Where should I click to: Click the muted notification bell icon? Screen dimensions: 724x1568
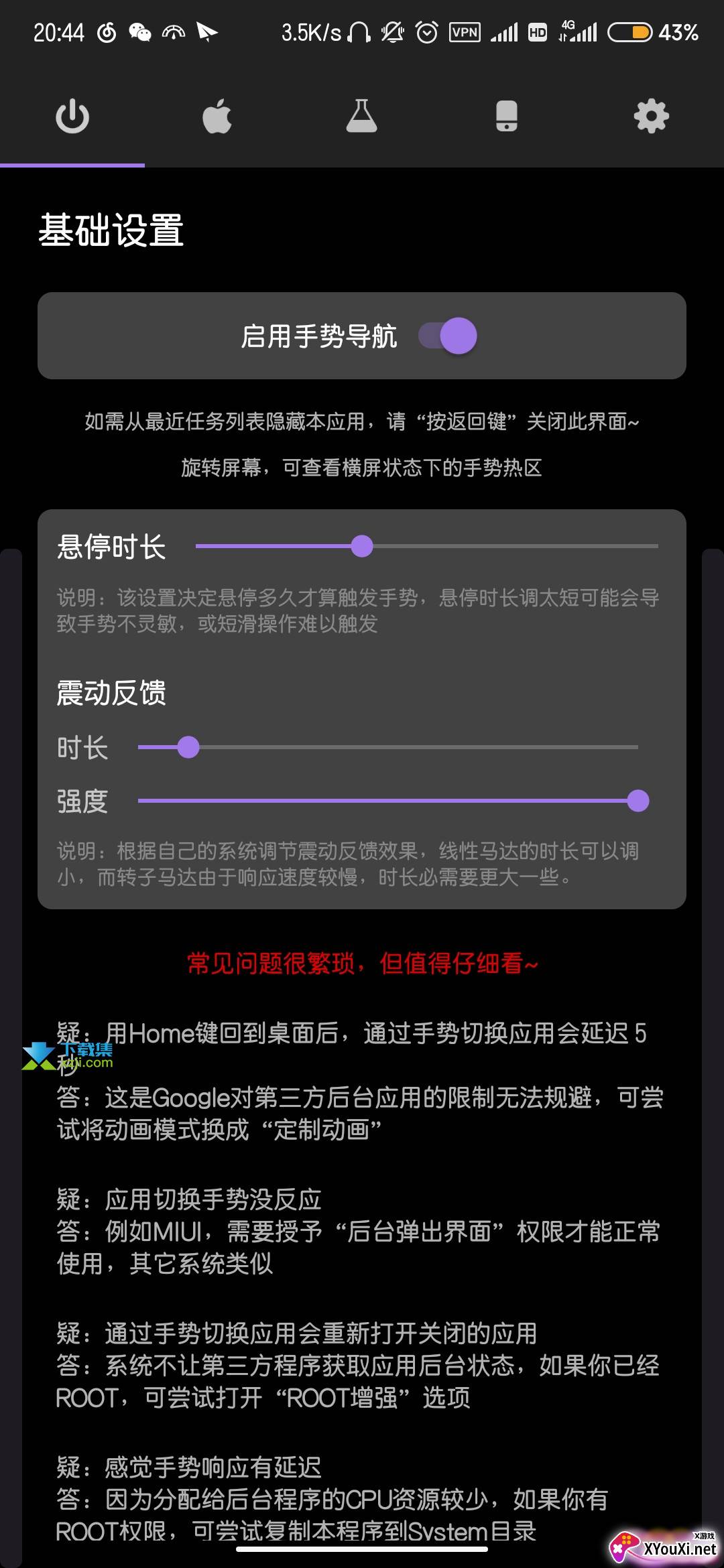tap(391, 31)
